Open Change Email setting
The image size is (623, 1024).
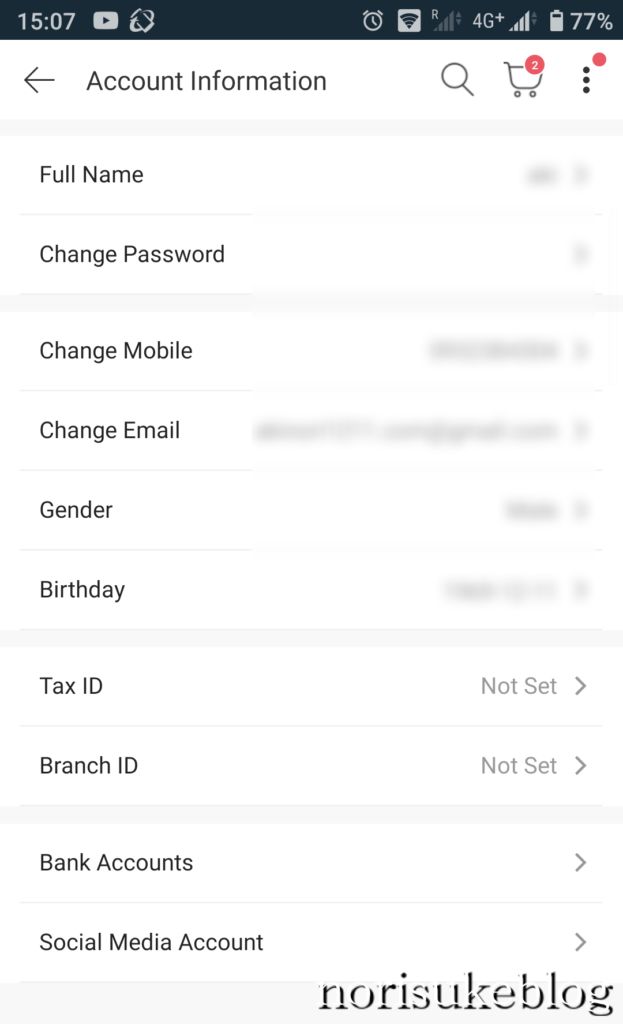[312, 430]
